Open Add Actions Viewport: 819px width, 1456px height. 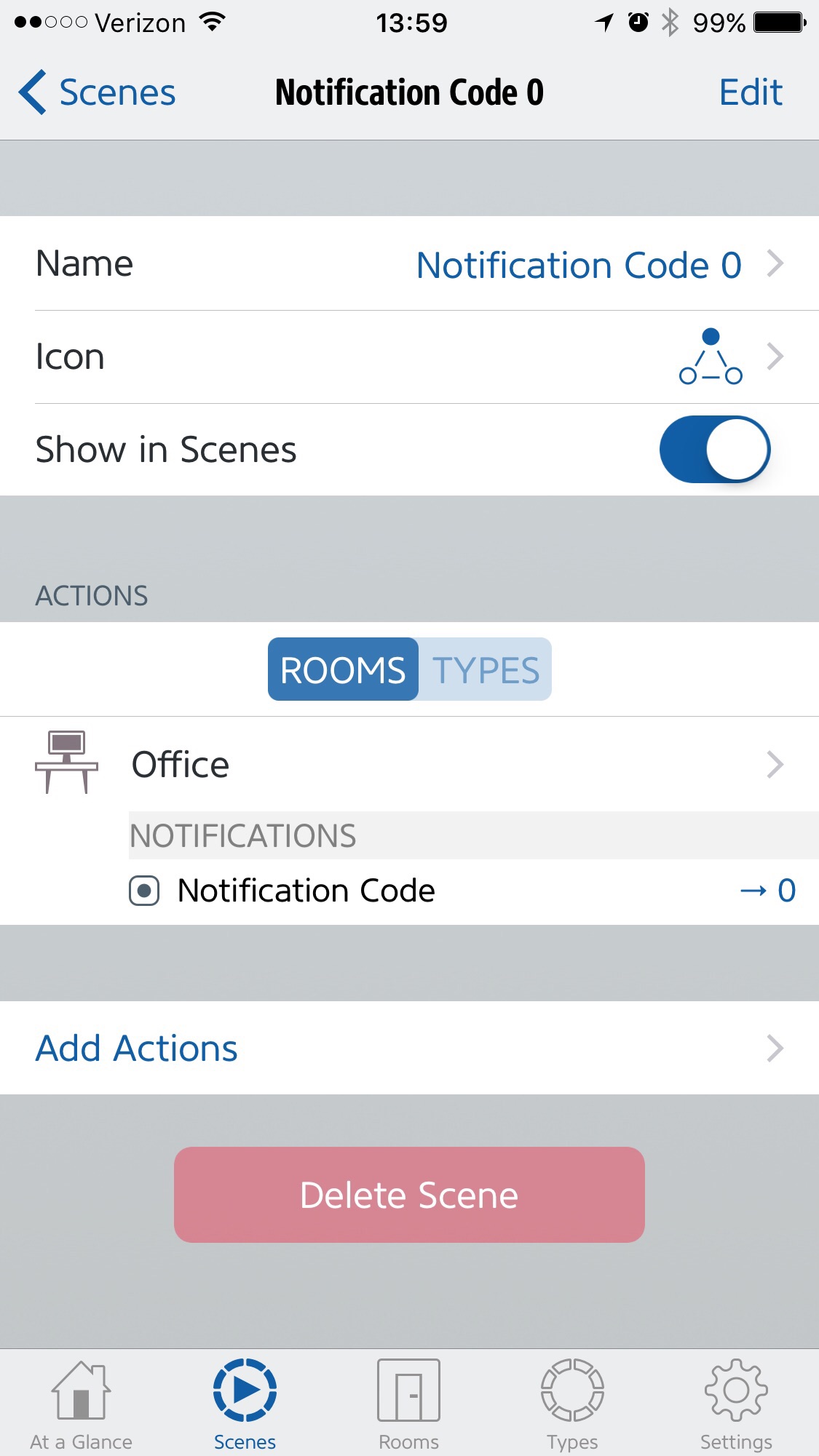pyautogui.click(x=409, y=1048)
